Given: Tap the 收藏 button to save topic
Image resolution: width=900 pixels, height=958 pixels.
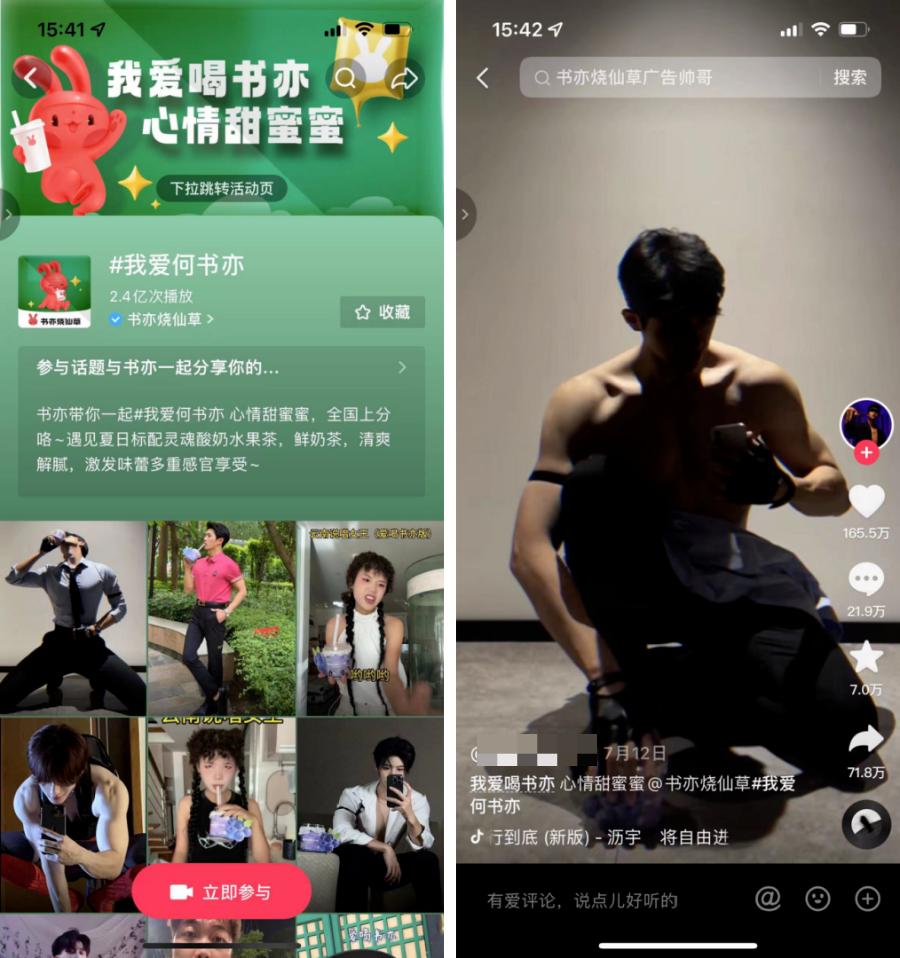Looking at the screenshot, I should click(382, 312).
